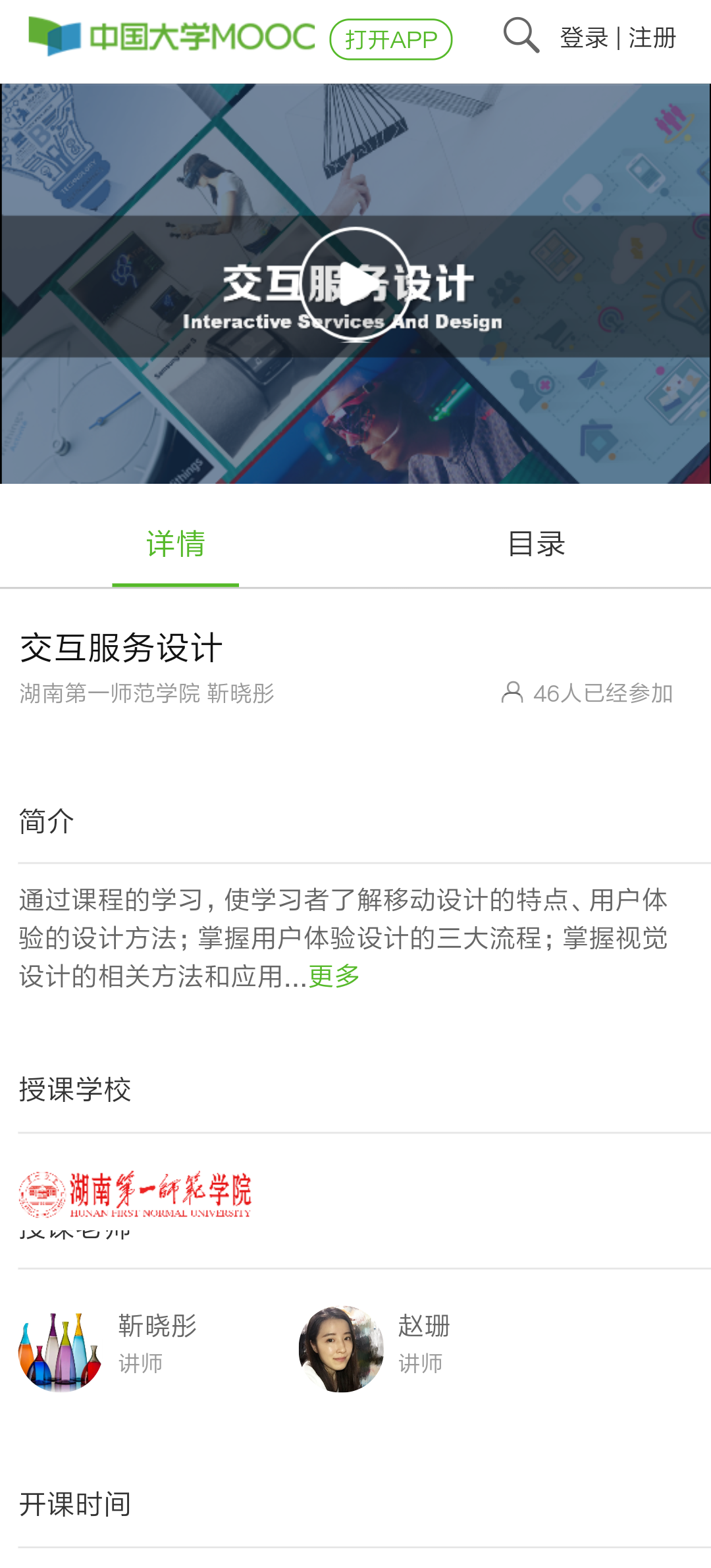The image size is (711, 1568).
Task: Open the search icon in the header
Action: point(521,36)
